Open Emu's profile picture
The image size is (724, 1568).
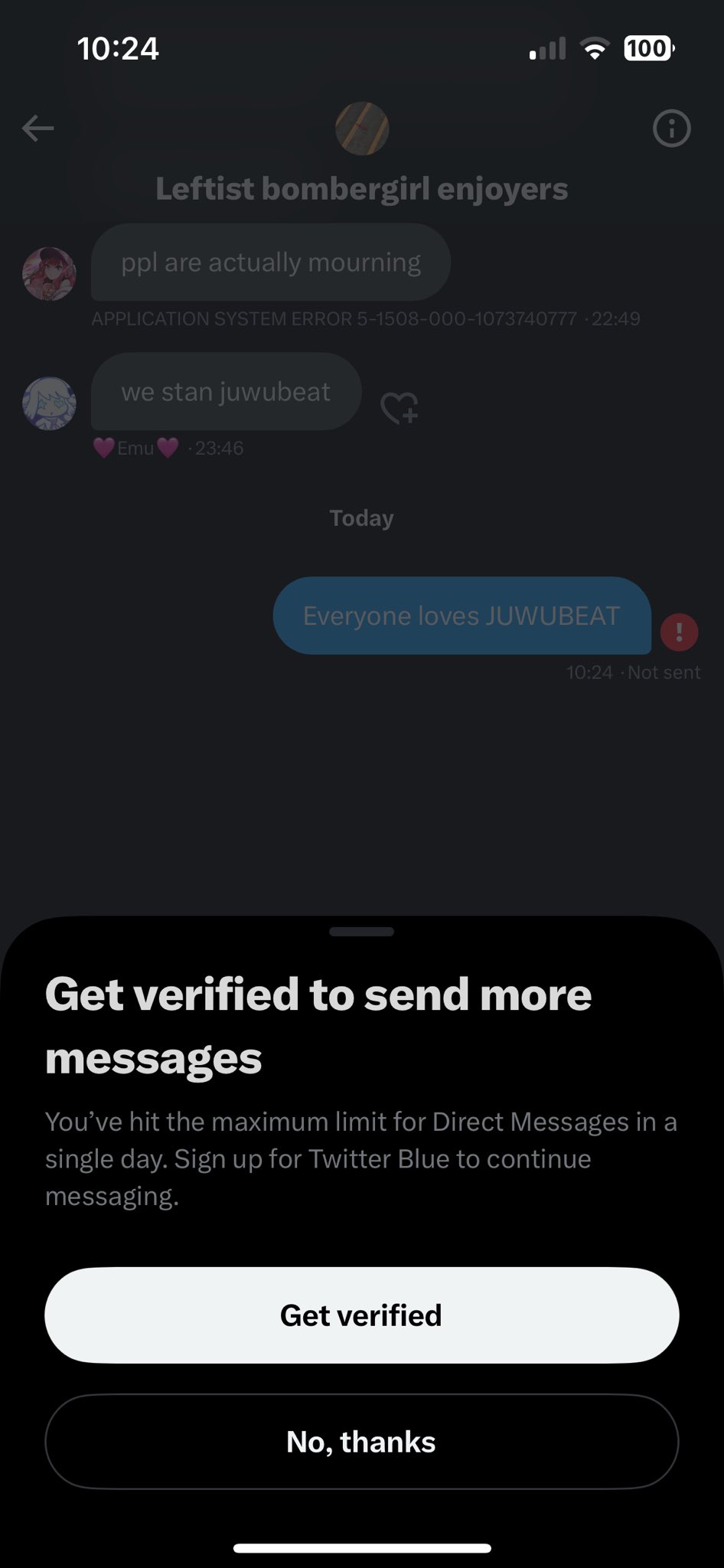pyautogui.click(x=49, y=403)
